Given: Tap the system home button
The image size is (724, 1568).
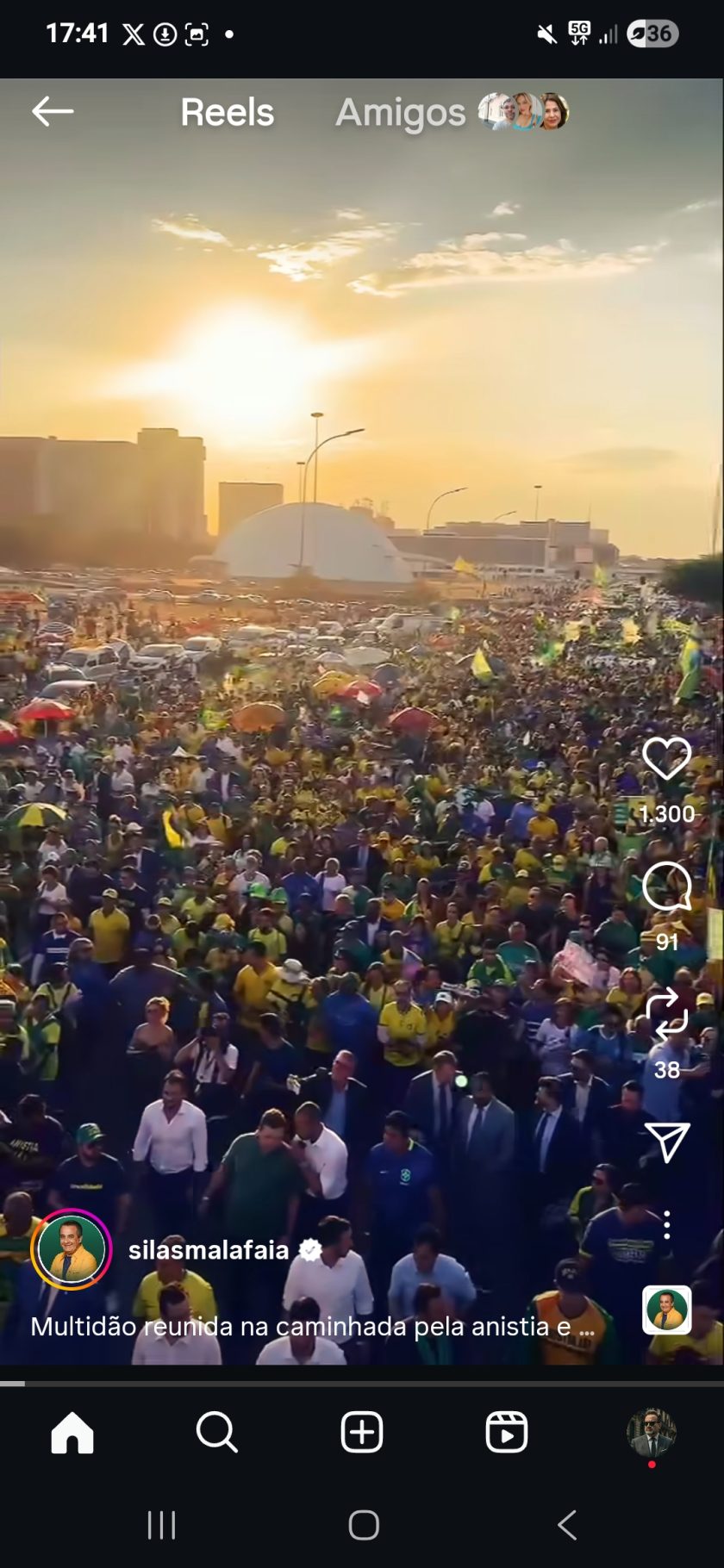Looking at the screenshot, I should (364, 1525).
